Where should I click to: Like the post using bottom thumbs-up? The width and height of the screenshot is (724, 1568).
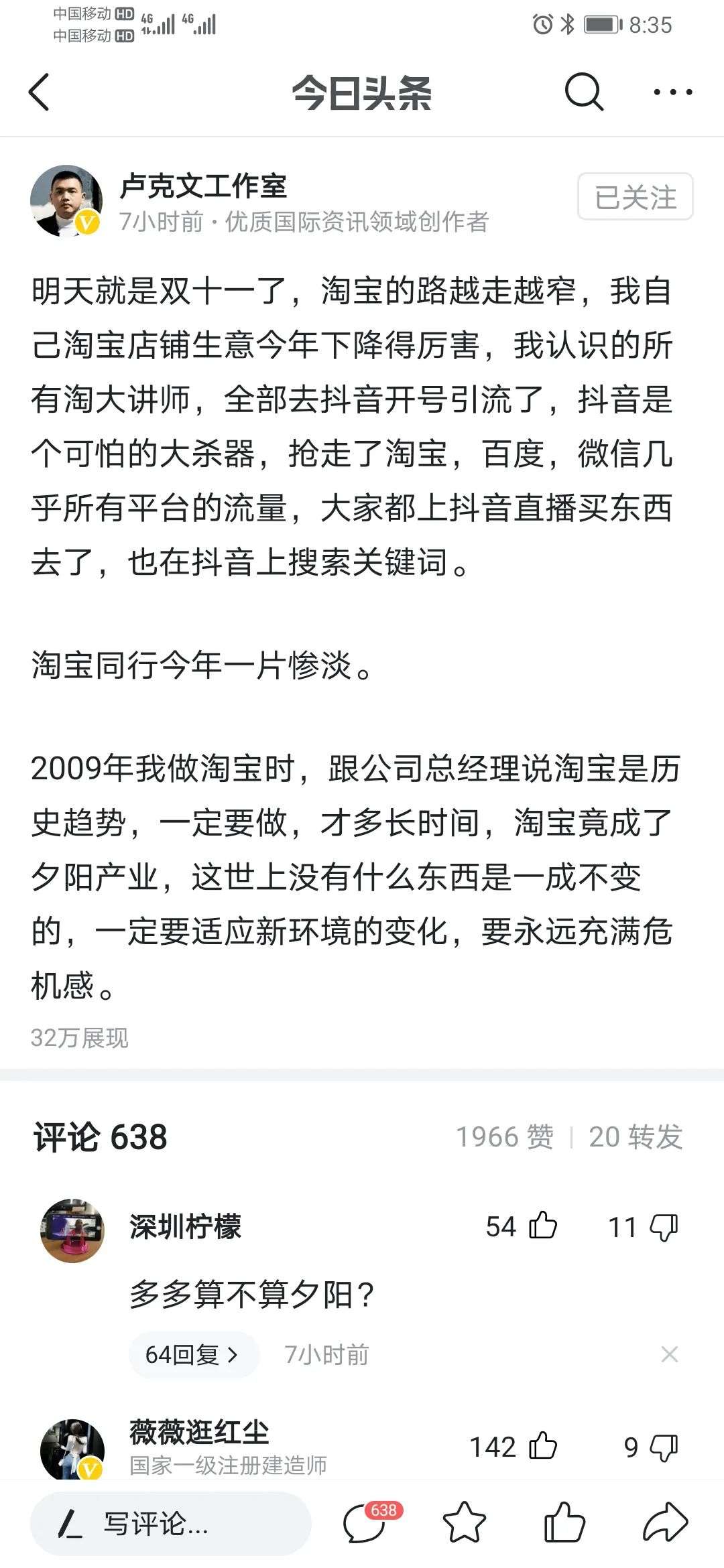[564, 1523]
